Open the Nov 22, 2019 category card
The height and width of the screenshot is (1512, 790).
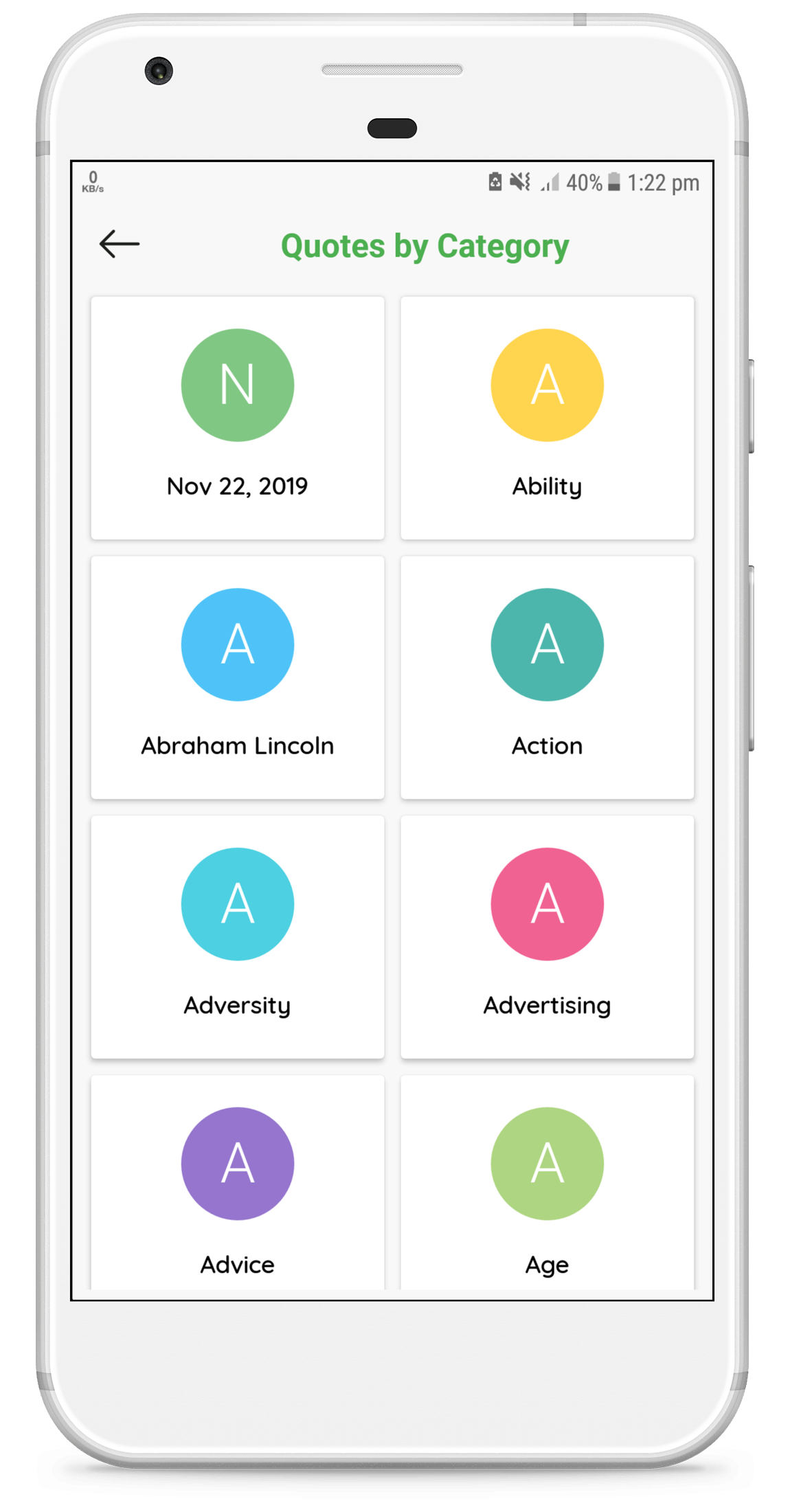coord(238,418)
